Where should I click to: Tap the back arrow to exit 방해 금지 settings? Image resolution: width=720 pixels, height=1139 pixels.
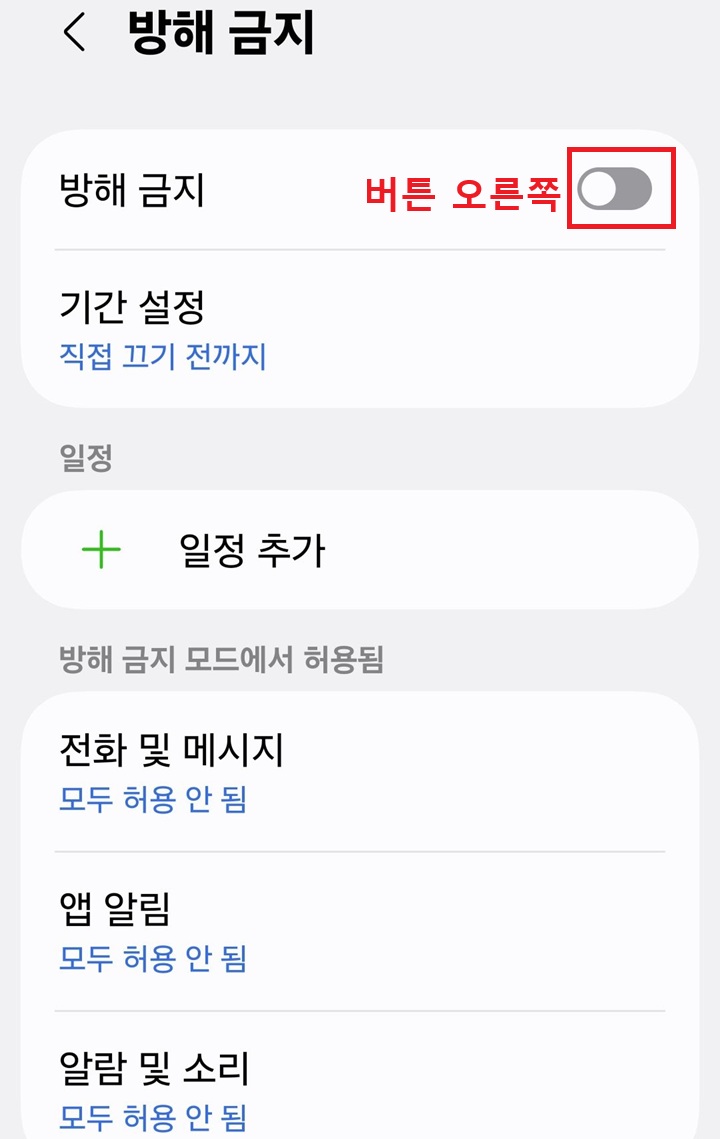coord(74,32)
